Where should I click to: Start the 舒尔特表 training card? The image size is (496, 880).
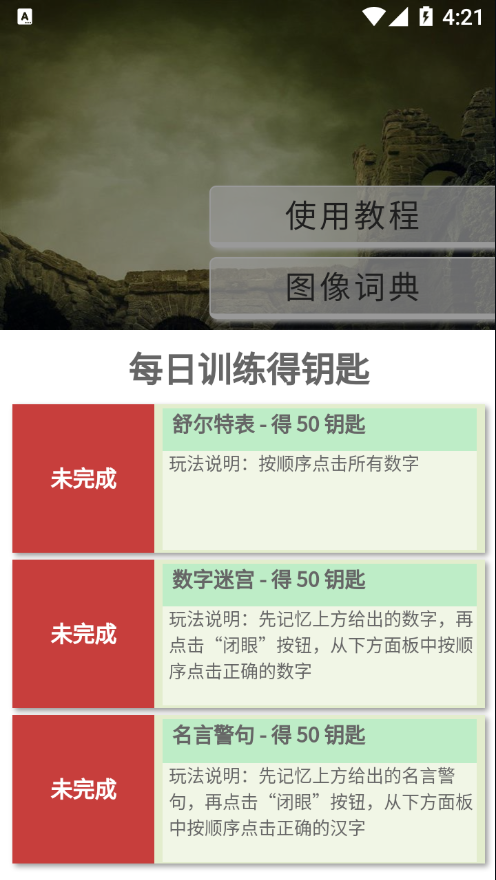coord(248,478)
